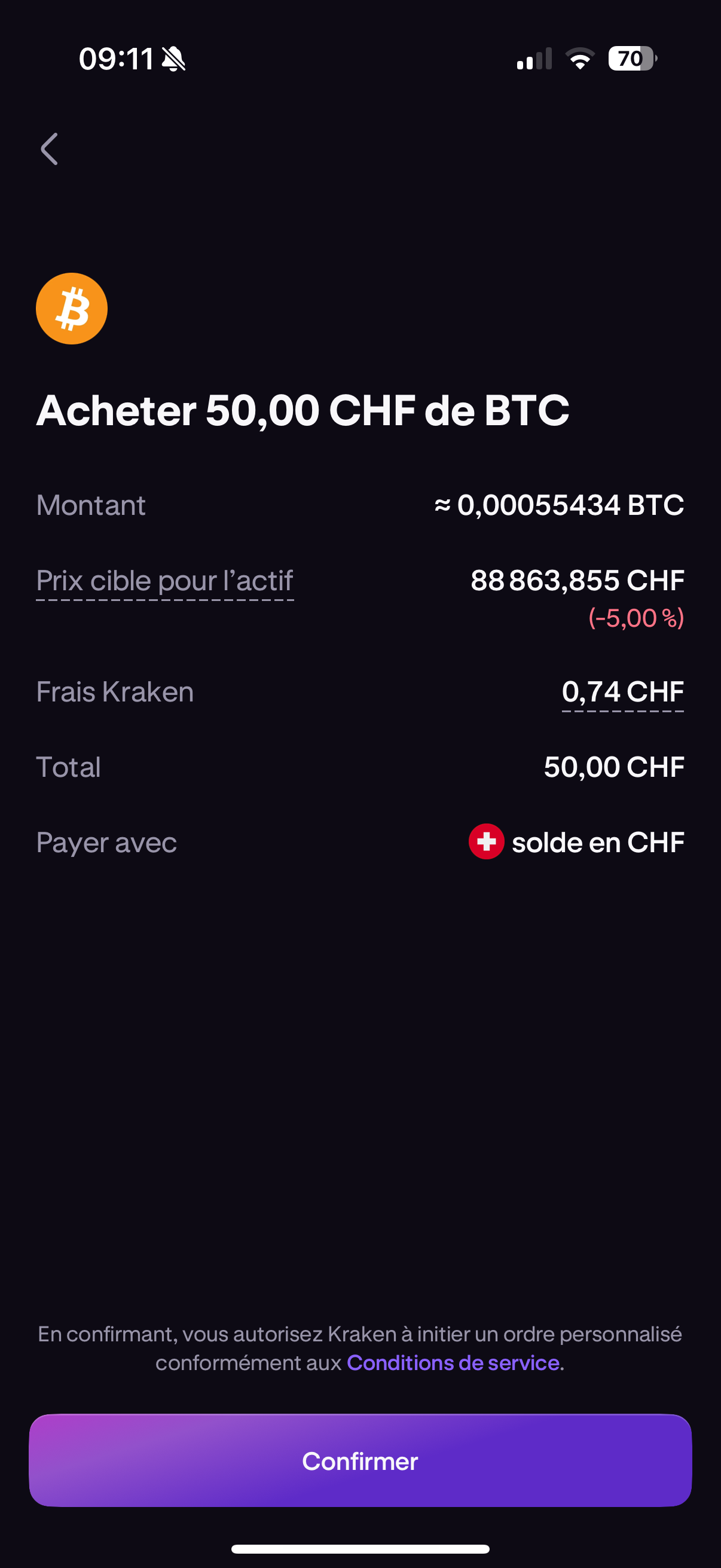View details of the 0,74 CHF Kraken fee
Viewport: 721px width, 1568px height.
(x=622, y=692)
